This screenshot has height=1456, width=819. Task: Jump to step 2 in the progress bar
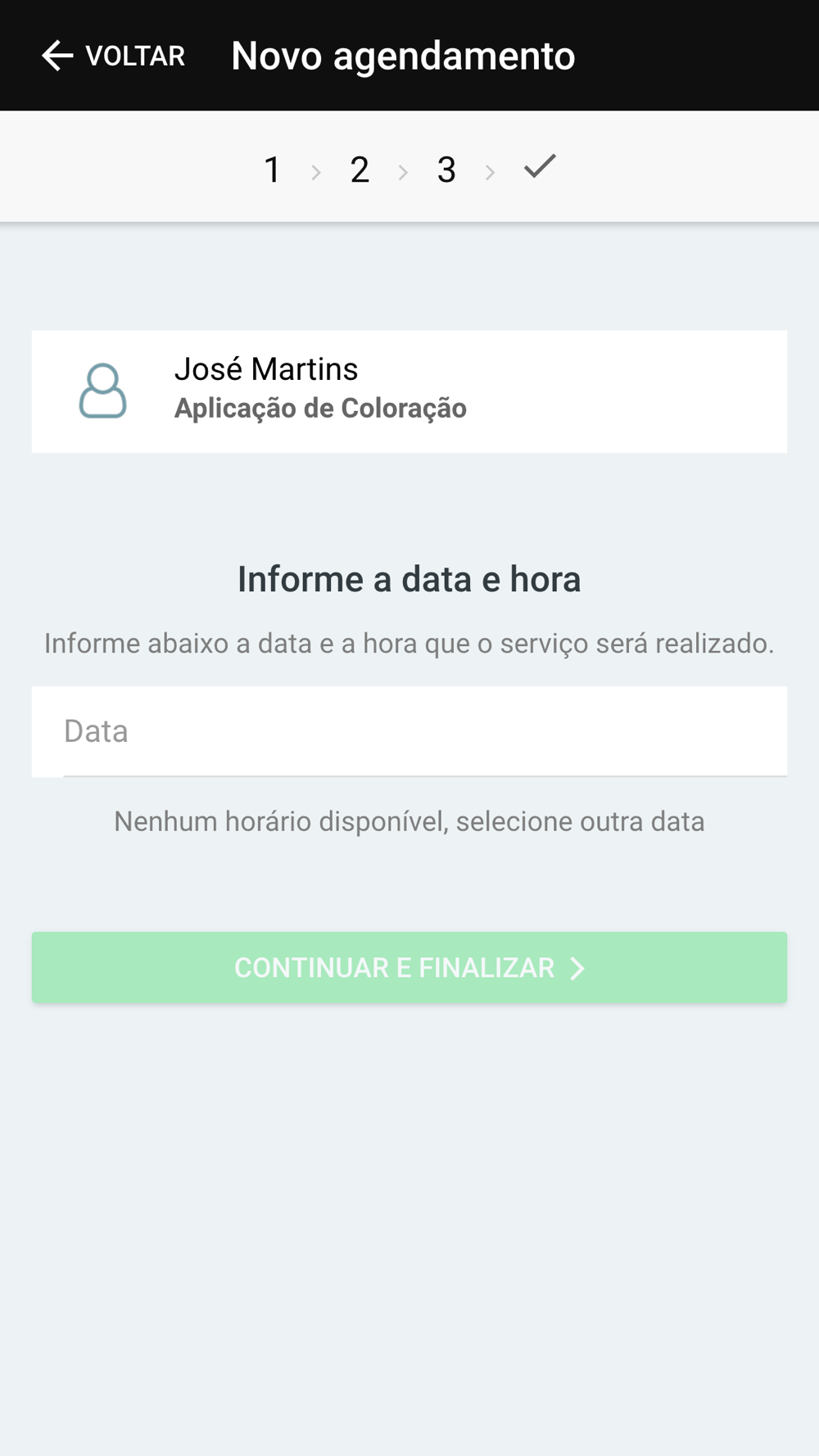click(360, 170)
